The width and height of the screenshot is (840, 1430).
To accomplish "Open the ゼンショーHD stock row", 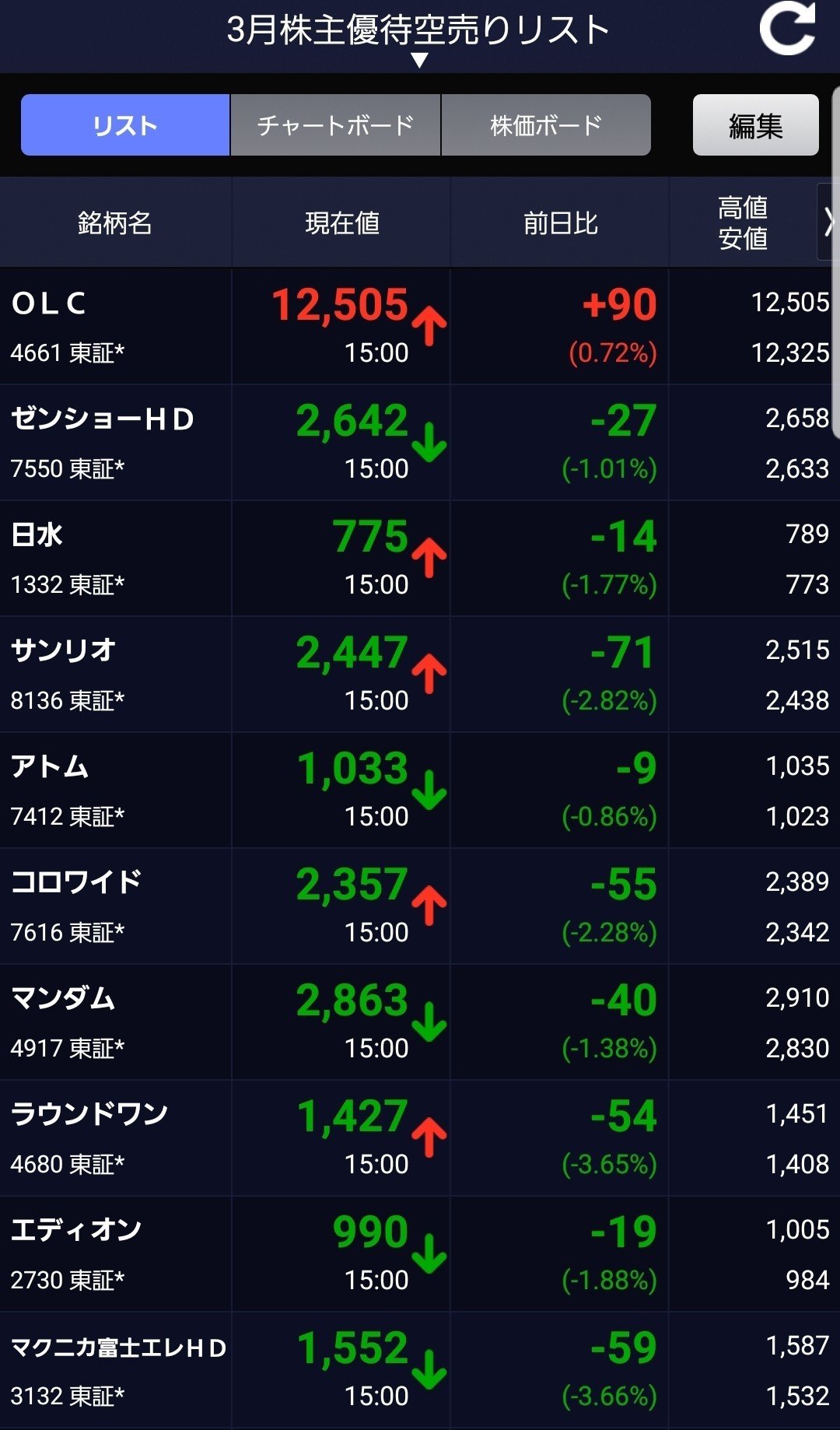I will [x=420, y=443].
